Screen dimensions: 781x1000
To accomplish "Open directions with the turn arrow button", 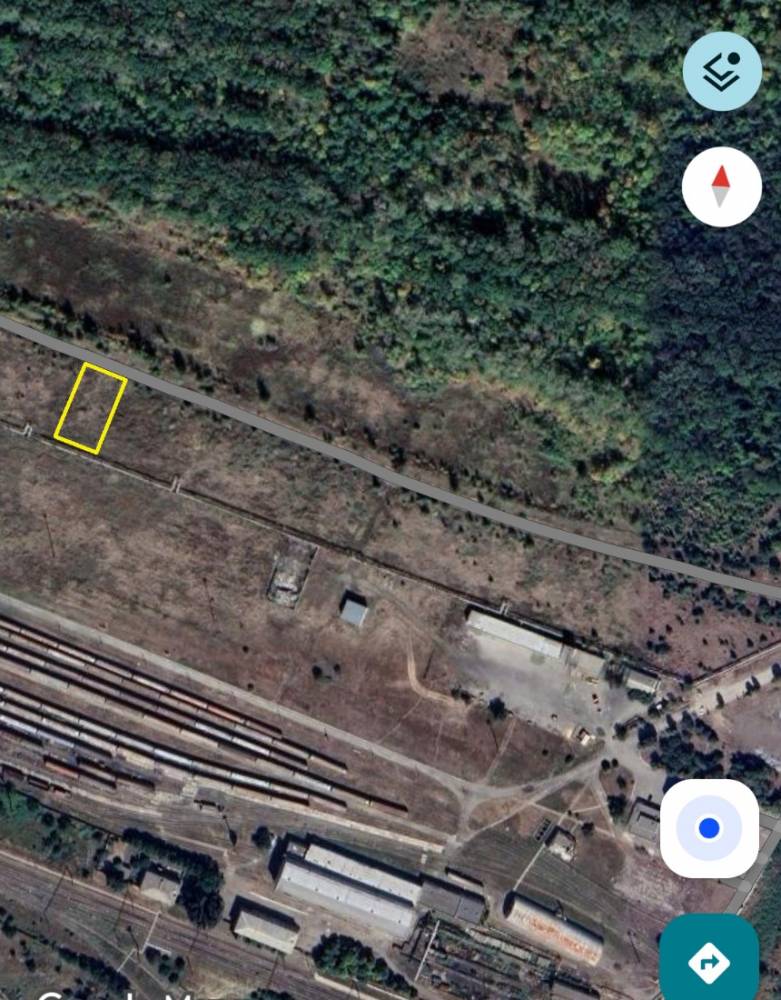I will tap(709, 962).
